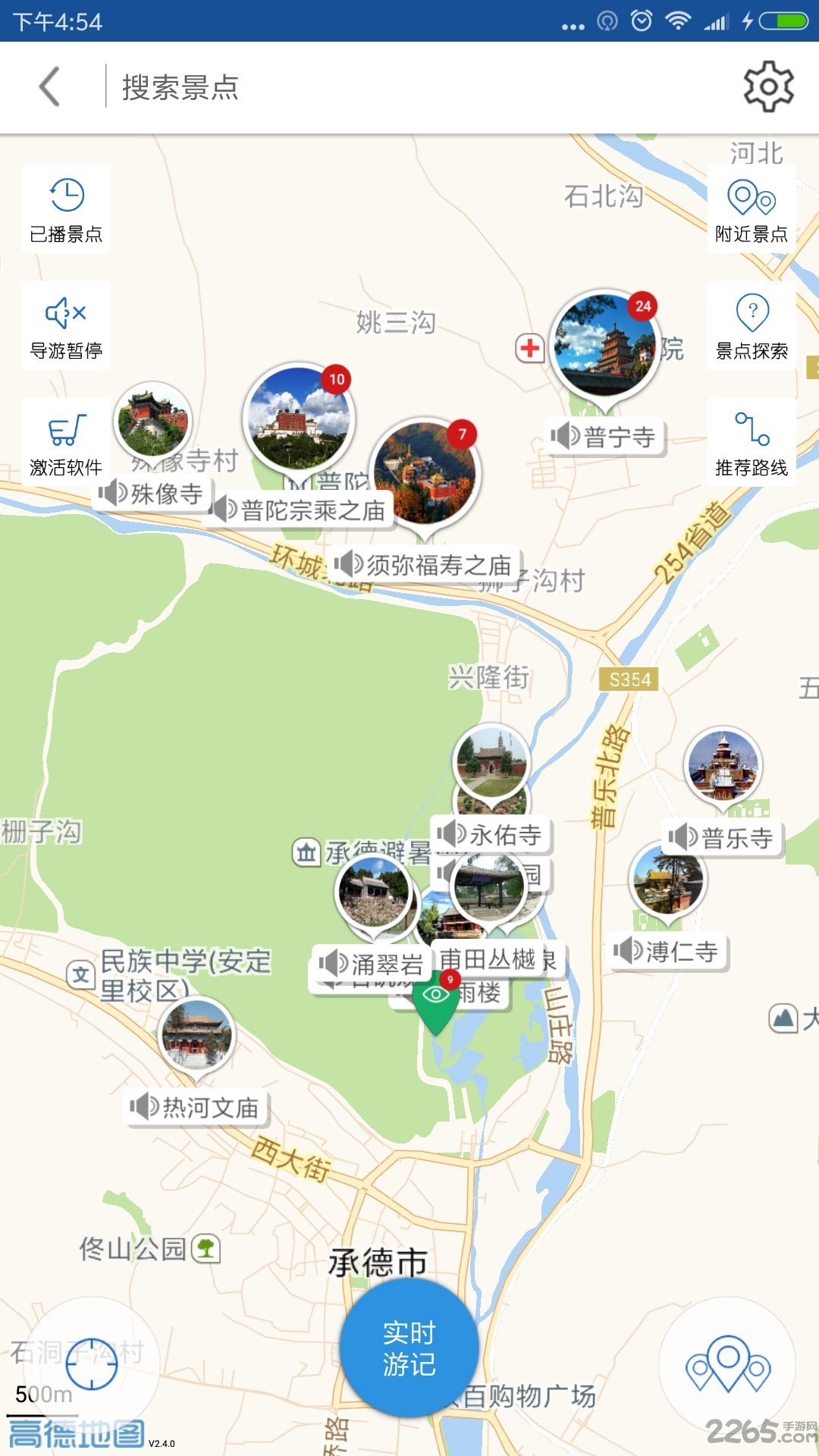This screenshot has width=819, height=1456.
Task: Go back with the arrow icon
Action: coord(49,87)
